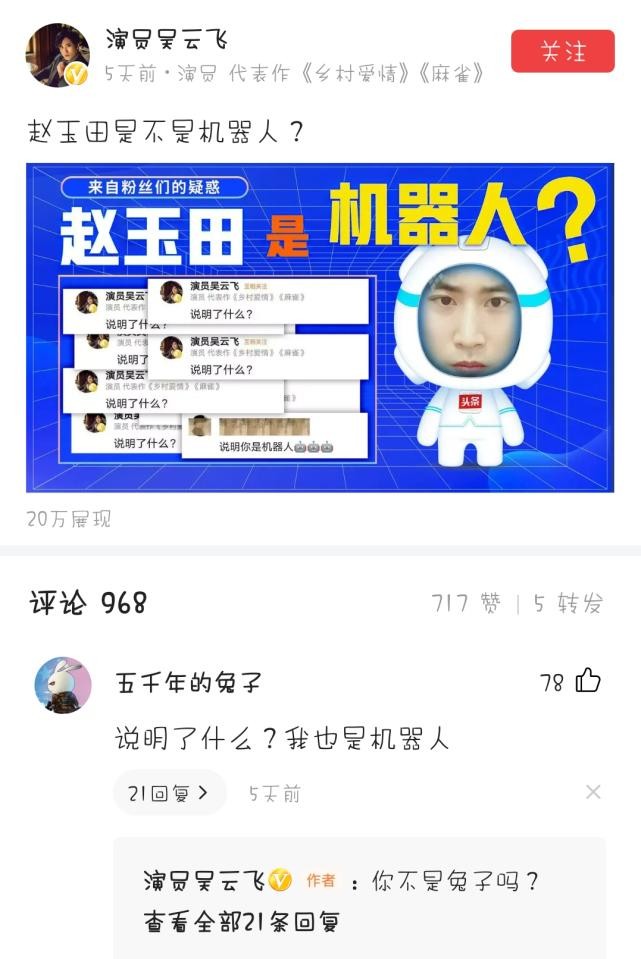
Task: Expand the 21回复 replies chip
Action: coord(169,793)
